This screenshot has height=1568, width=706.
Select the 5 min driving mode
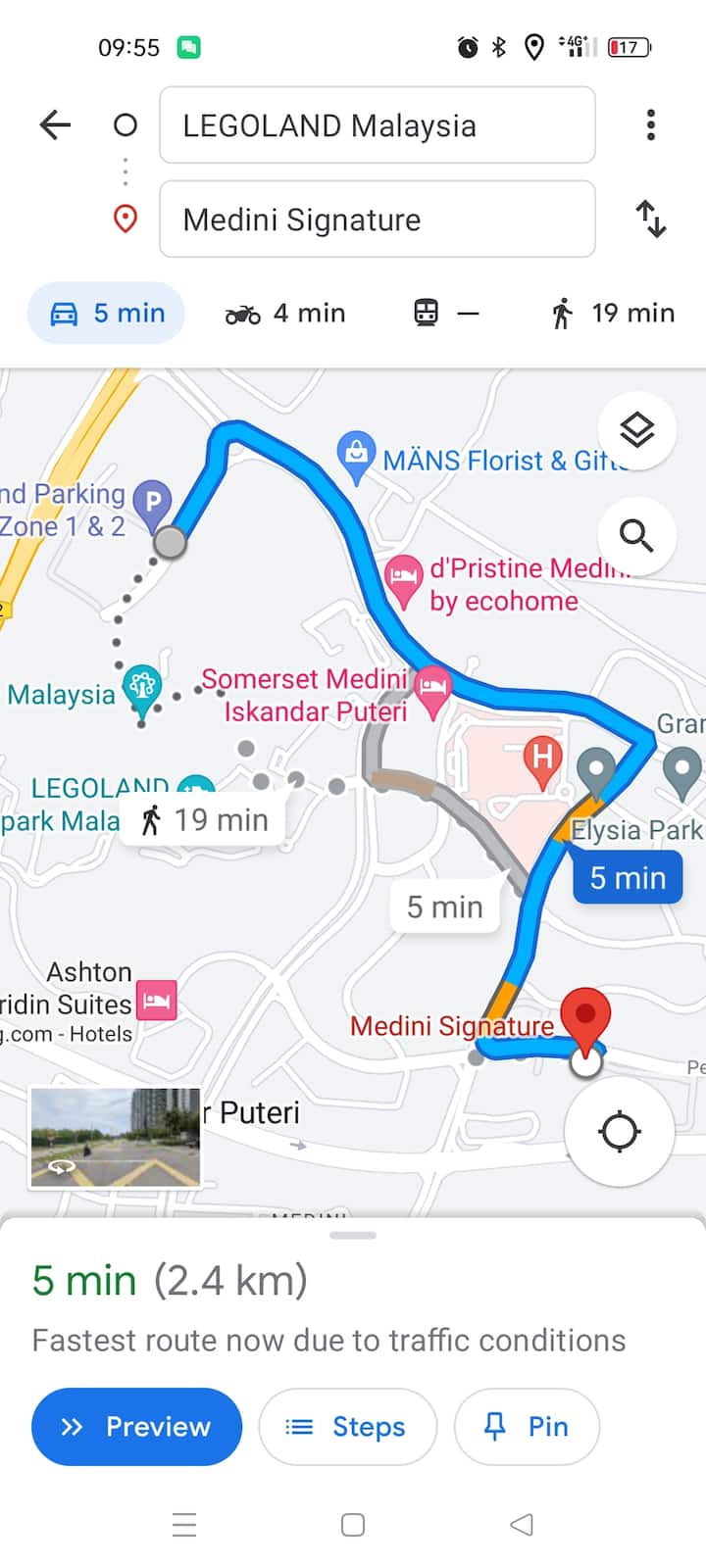[106, 313]
